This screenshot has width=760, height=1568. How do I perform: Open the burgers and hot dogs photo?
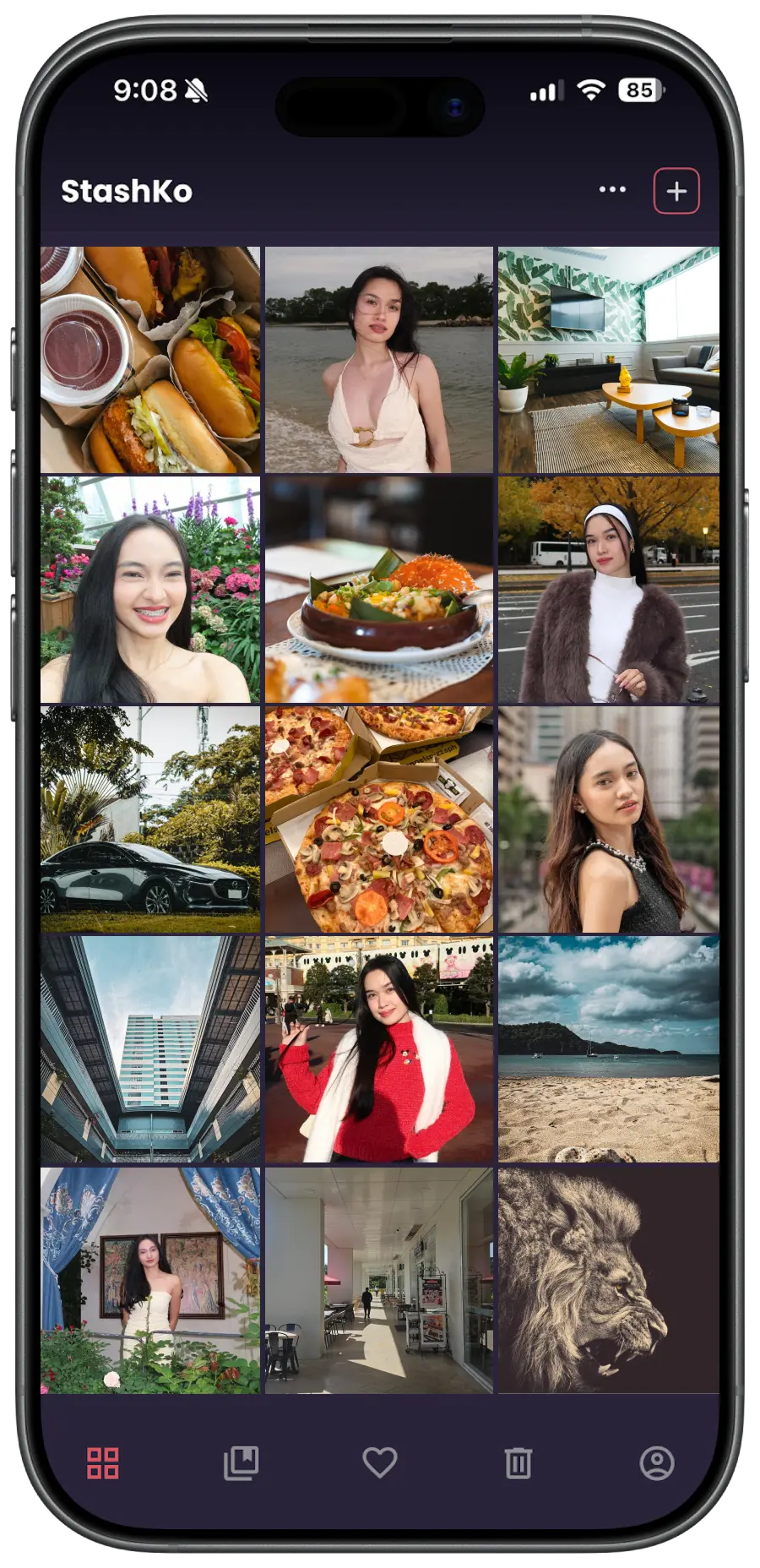click(150, 360)
